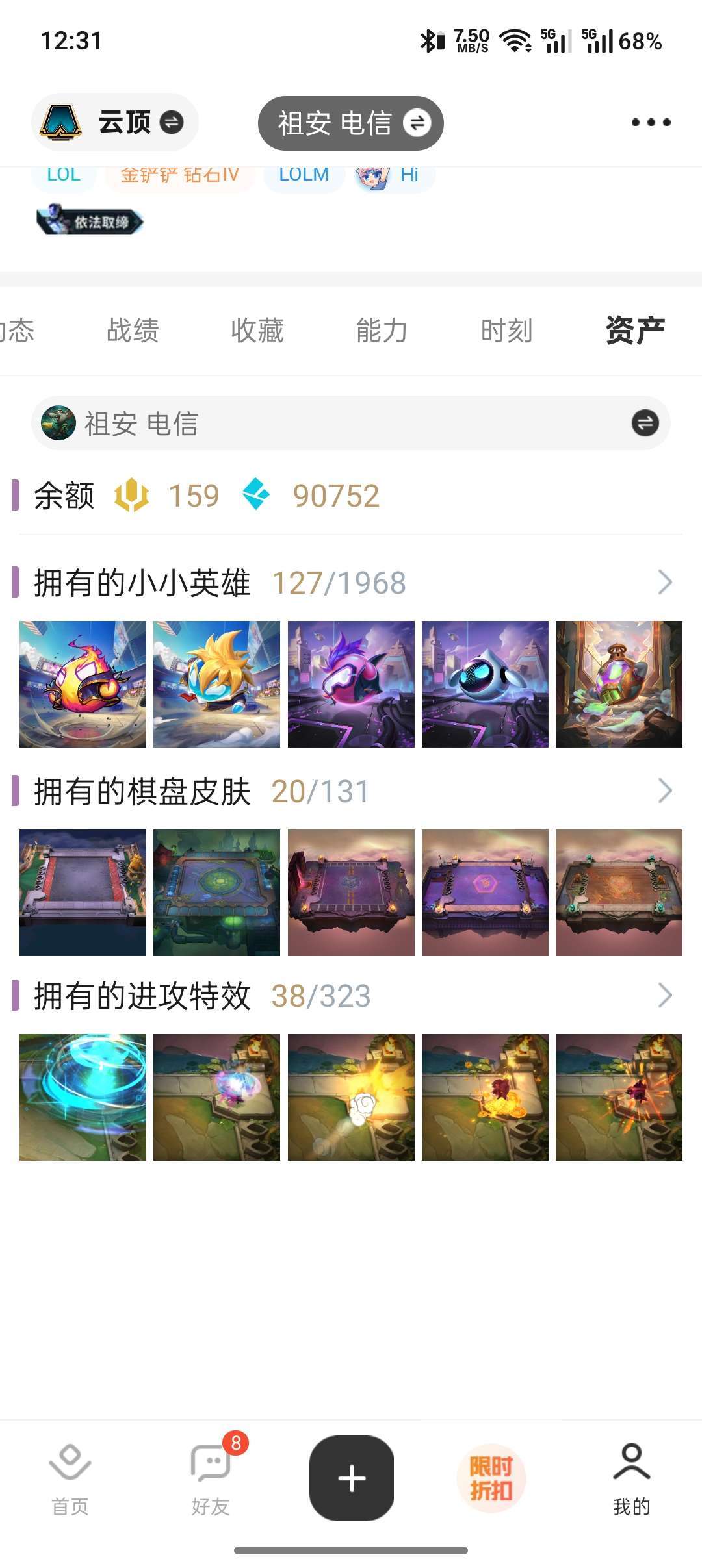Open the blue swirl attack effect tile
The width and height of the screenshot is (702, 1568).
click(x=83, y=1097)
